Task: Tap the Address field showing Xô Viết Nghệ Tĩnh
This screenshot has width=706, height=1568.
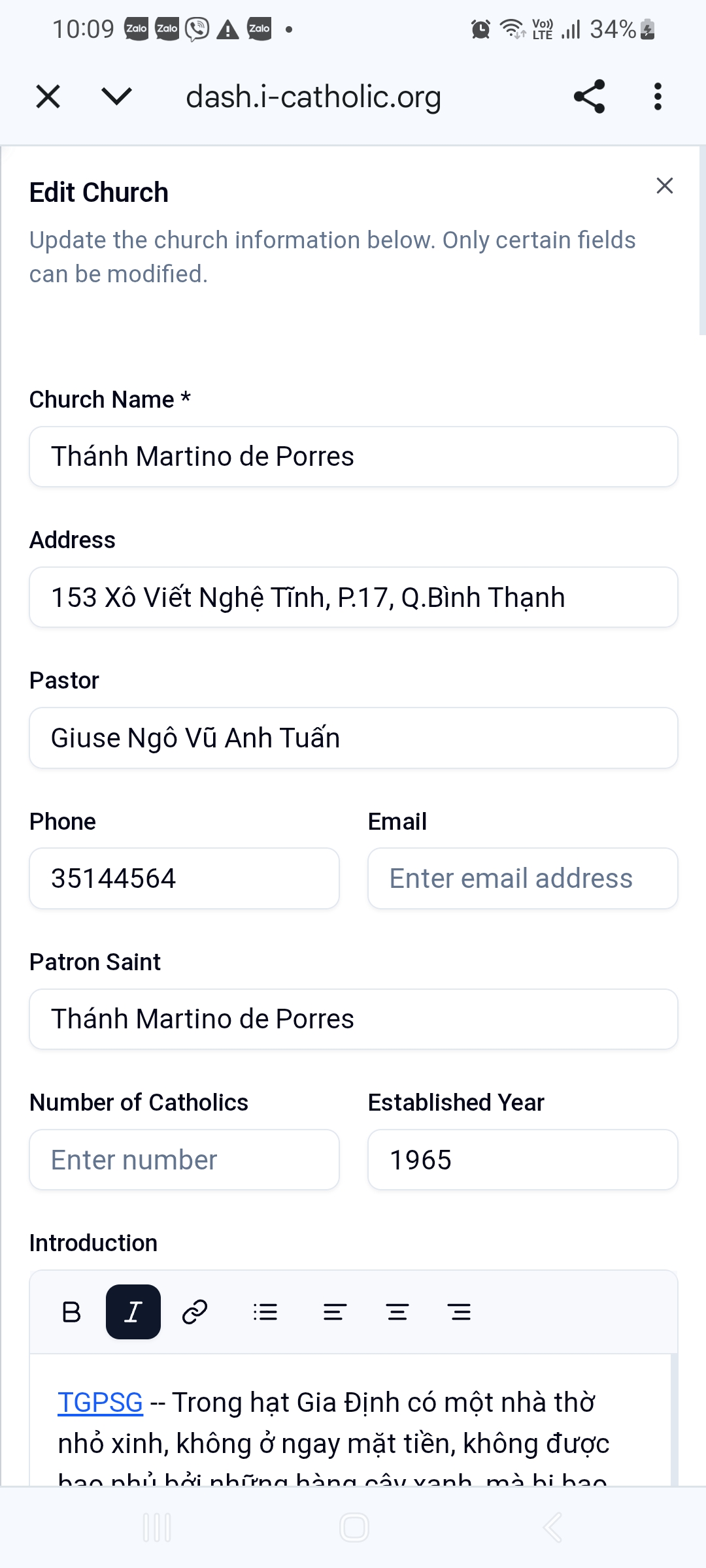Action: pyautogui.click(x=353, y=596)
